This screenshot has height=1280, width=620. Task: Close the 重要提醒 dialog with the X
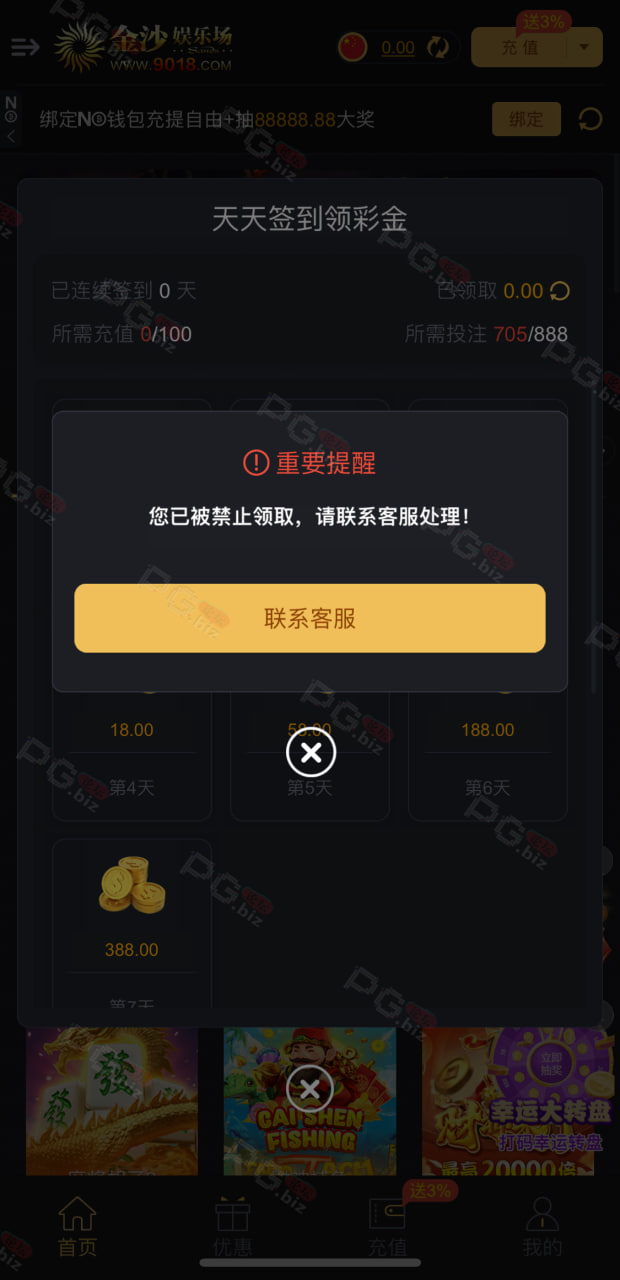[311, 752]
